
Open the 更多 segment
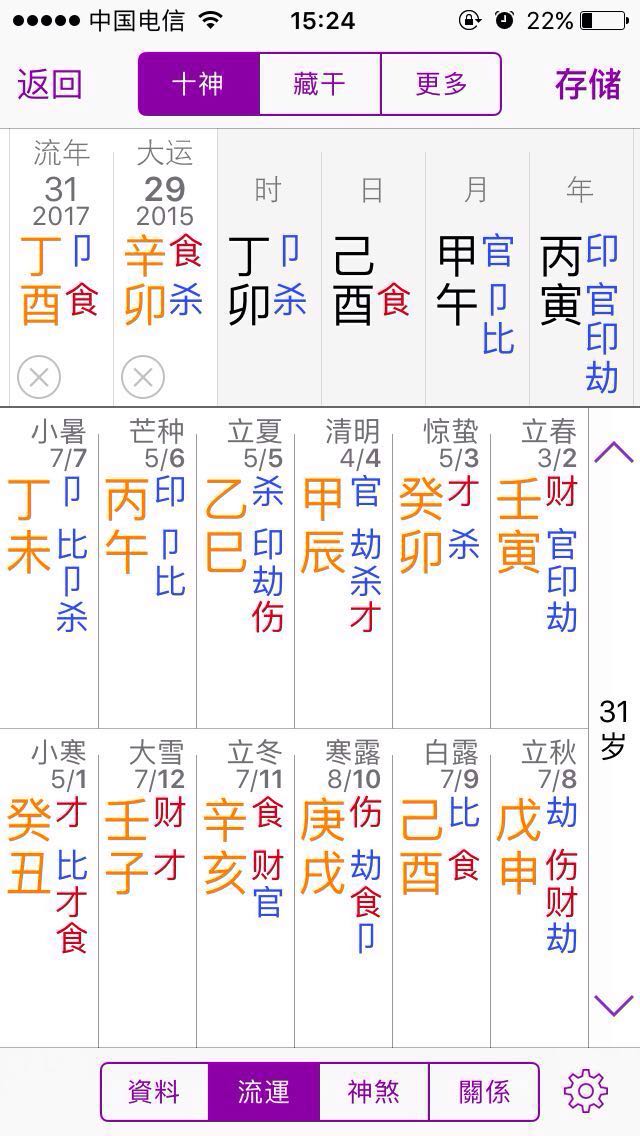click(x=441, y=84)
